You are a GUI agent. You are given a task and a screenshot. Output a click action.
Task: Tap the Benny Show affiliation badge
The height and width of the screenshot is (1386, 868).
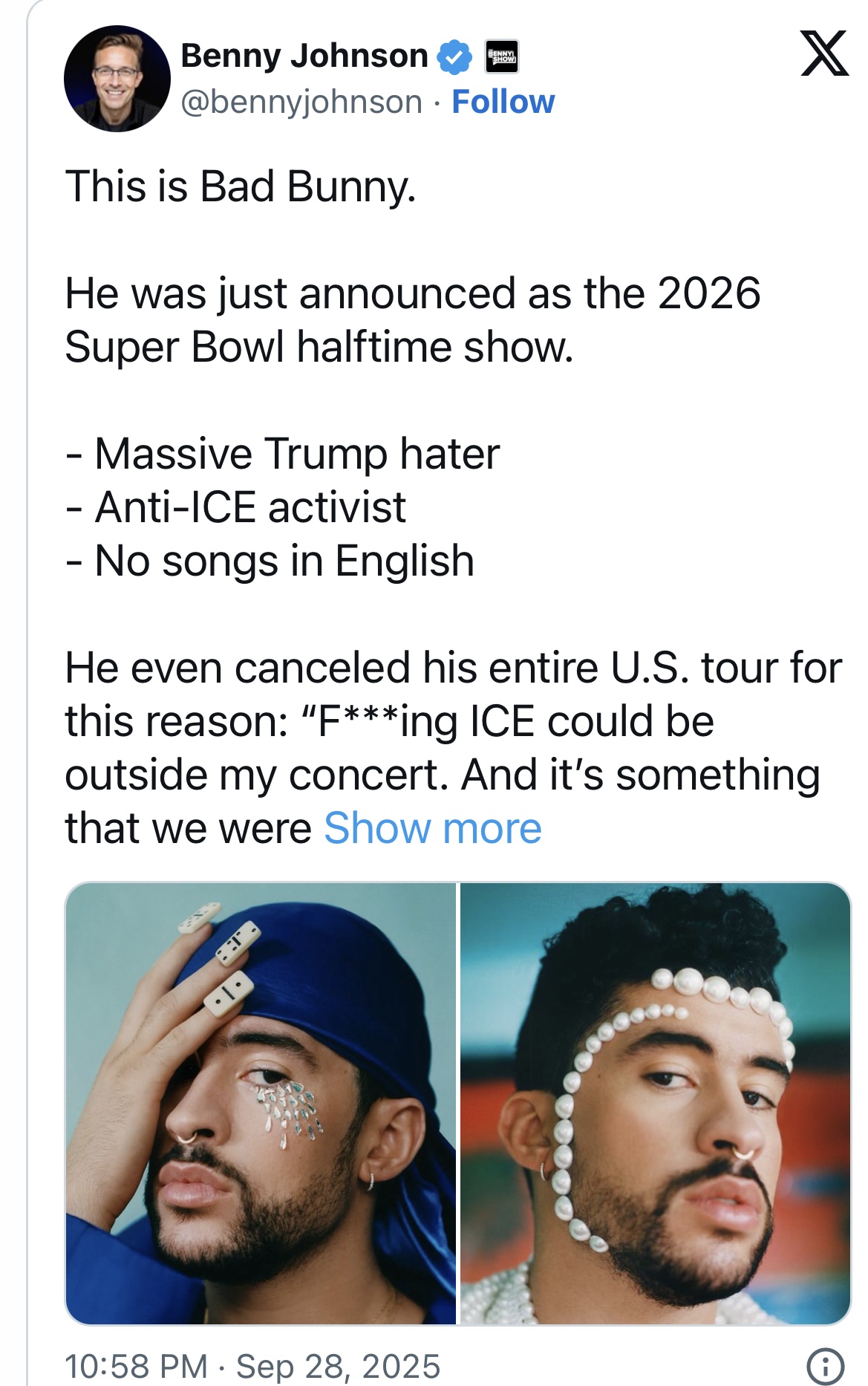501,57
